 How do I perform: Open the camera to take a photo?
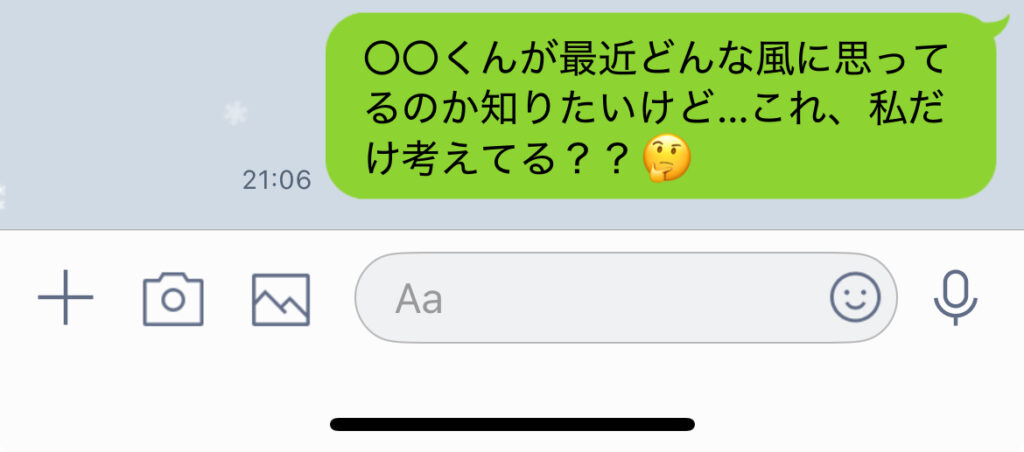(x=173, y=298)
